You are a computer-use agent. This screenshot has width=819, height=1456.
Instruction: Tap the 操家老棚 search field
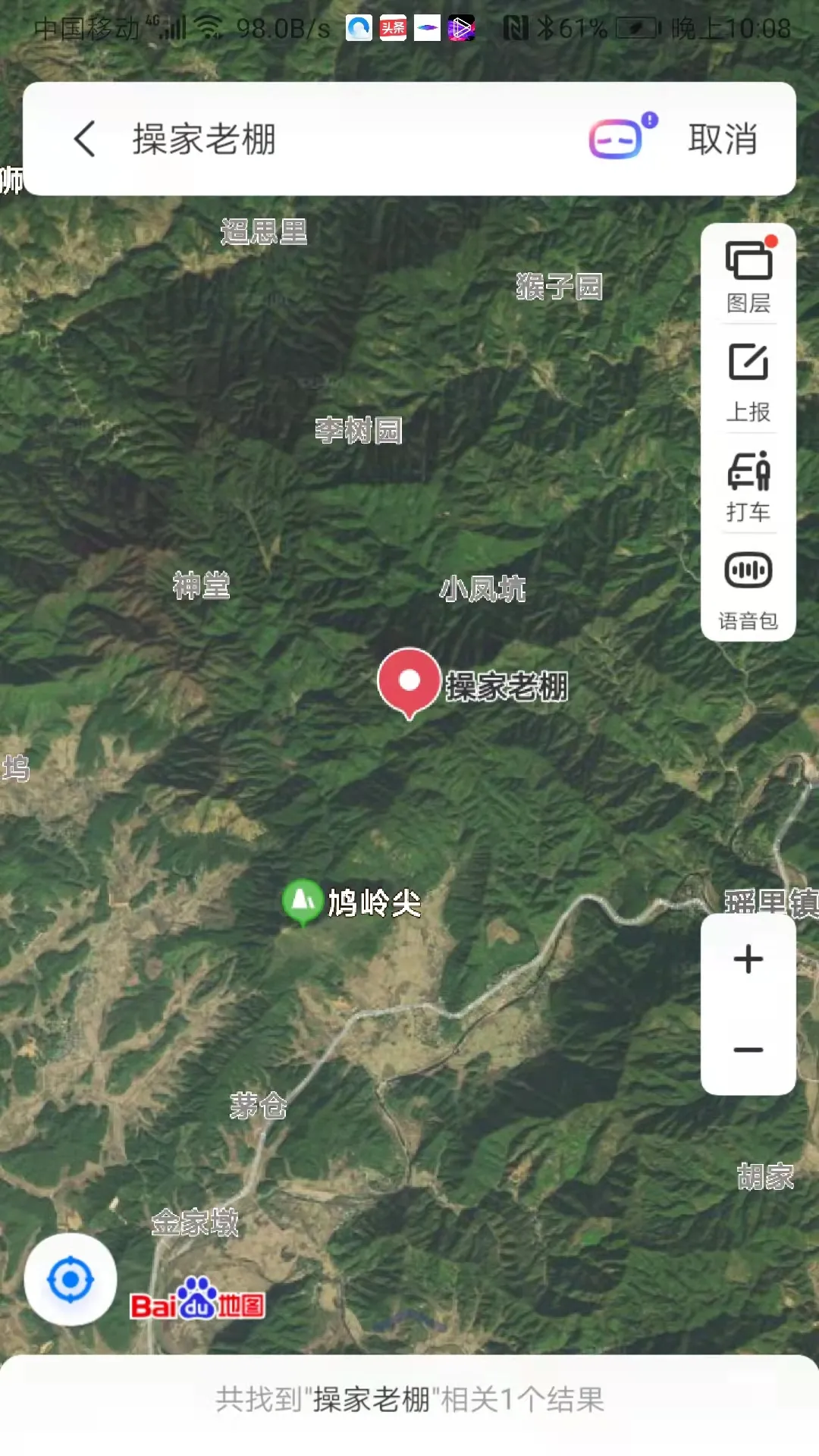pyautogui.click(x=341, y=140)
